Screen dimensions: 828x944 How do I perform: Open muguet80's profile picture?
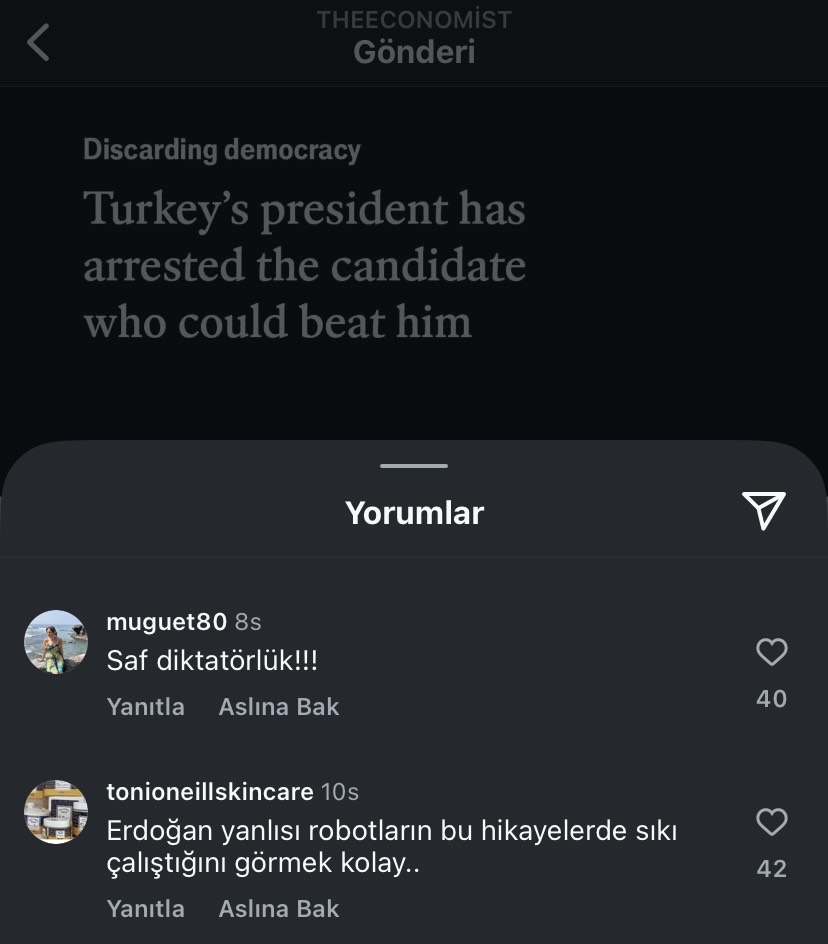coord(56,642)
